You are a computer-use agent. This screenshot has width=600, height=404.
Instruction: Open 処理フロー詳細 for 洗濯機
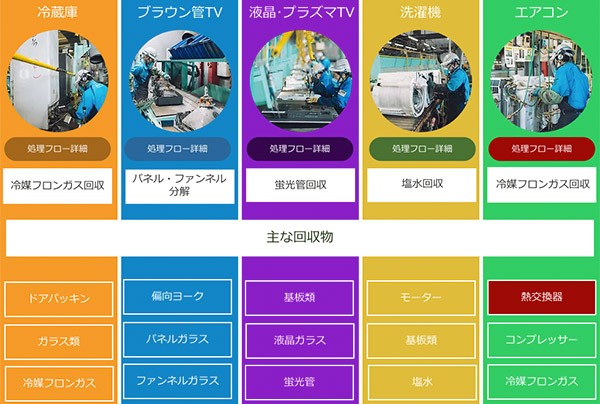421,148
